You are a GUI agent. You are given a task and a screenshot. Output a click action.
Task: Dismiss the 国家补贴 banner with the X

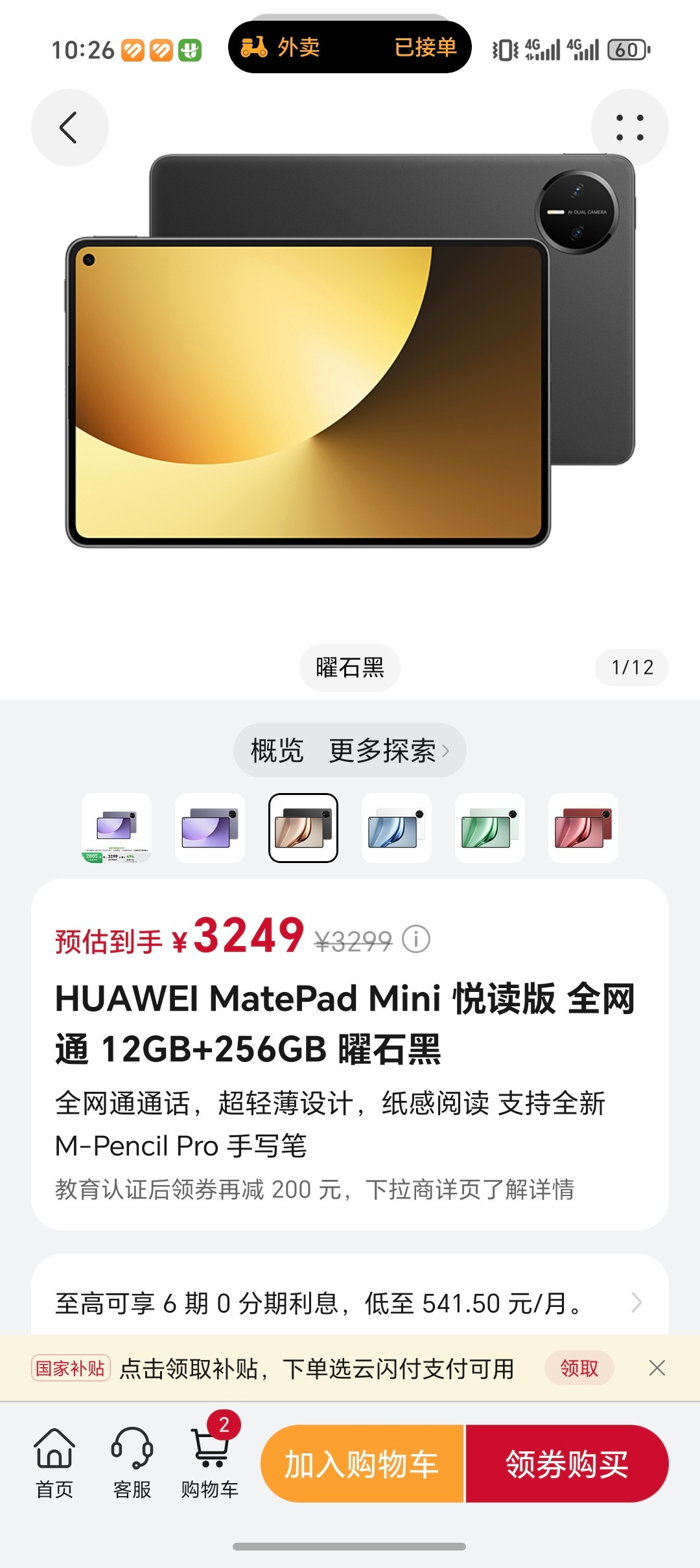[x=658, y=1368]
